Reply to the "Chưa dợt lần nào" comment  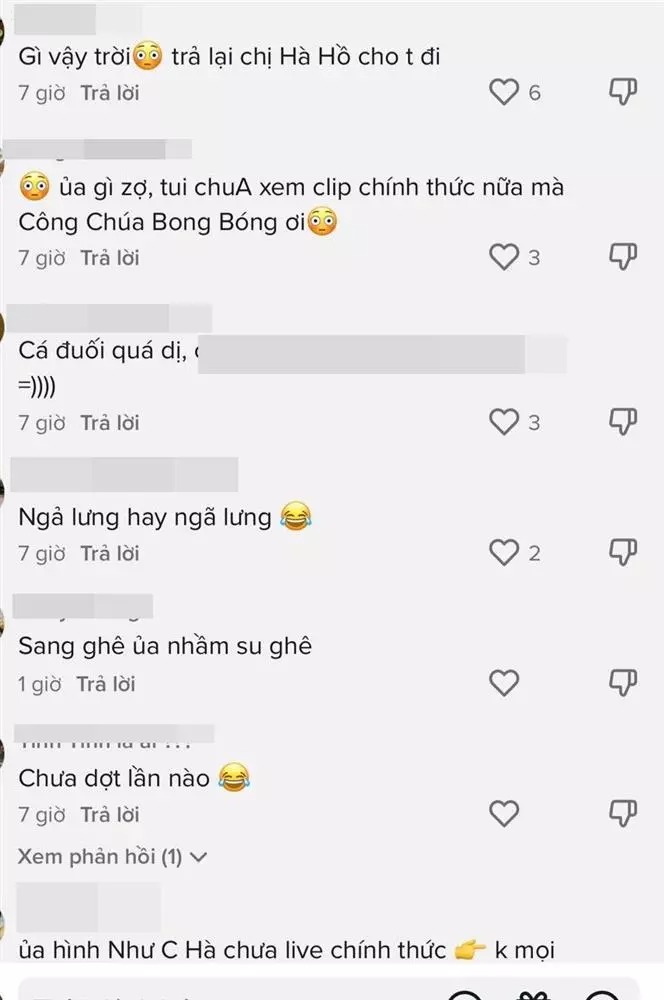click(x=110, y=815)
